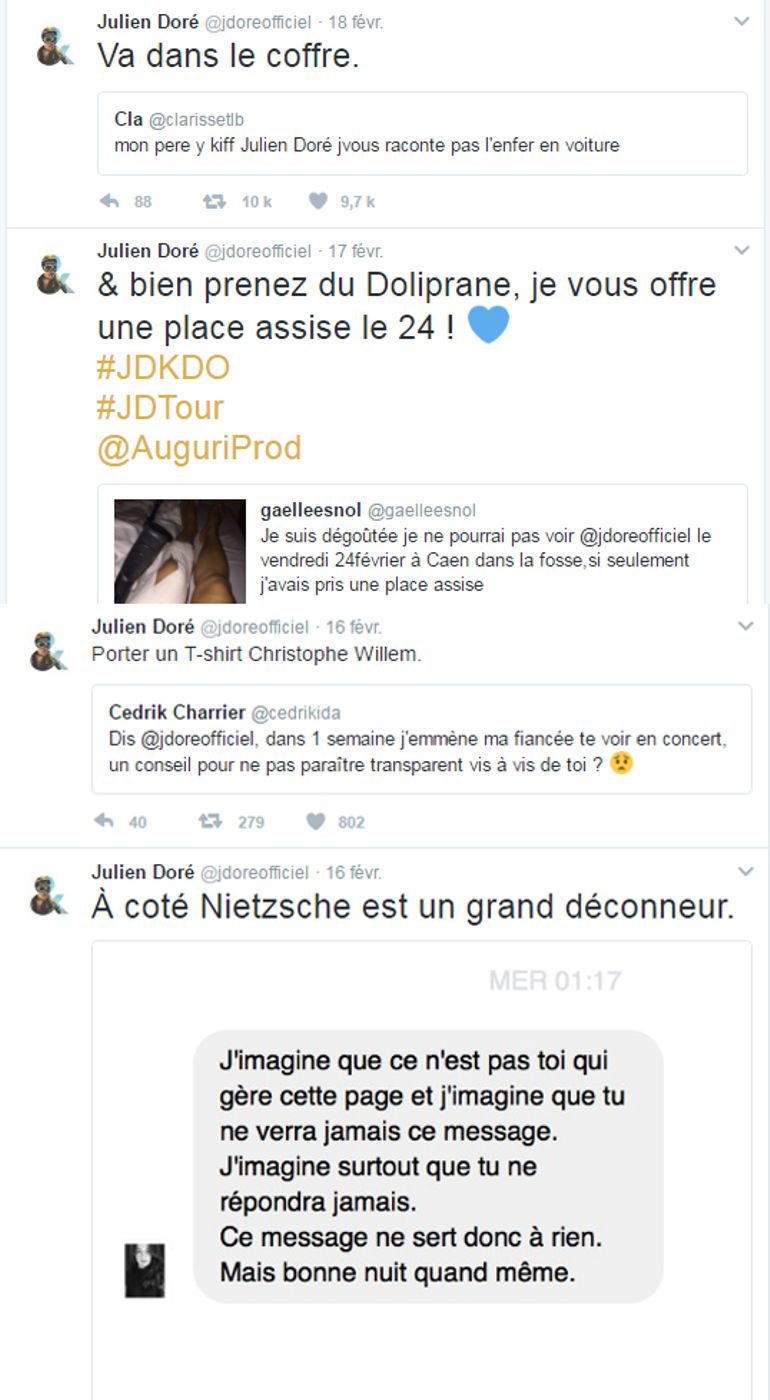
Task: Open the quoted tweet from Cedrik Charrier
Action: pyautogui.click(x=421, y=739)
